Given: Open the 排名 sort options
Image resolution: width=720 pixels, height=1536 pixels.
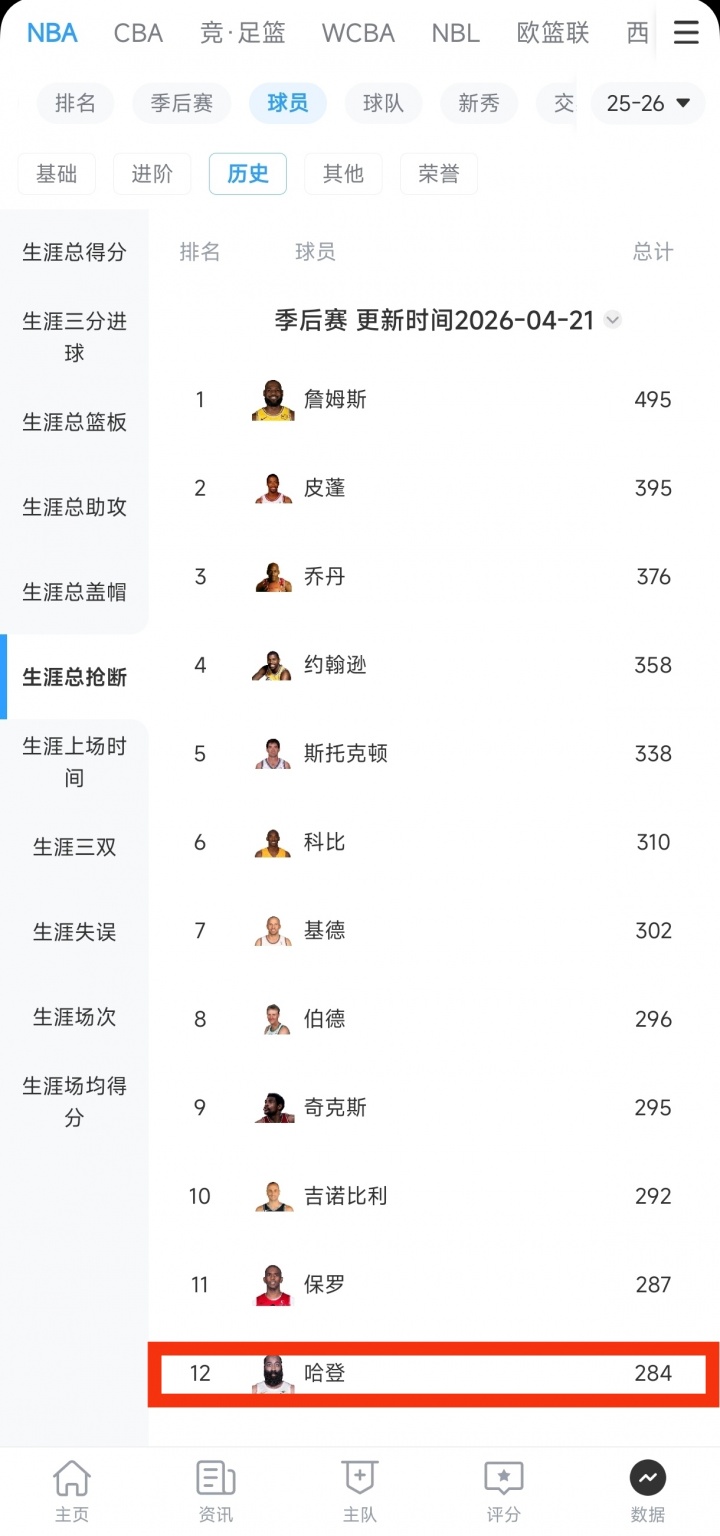Looking at the screenshot, I should tap(200, 251).
